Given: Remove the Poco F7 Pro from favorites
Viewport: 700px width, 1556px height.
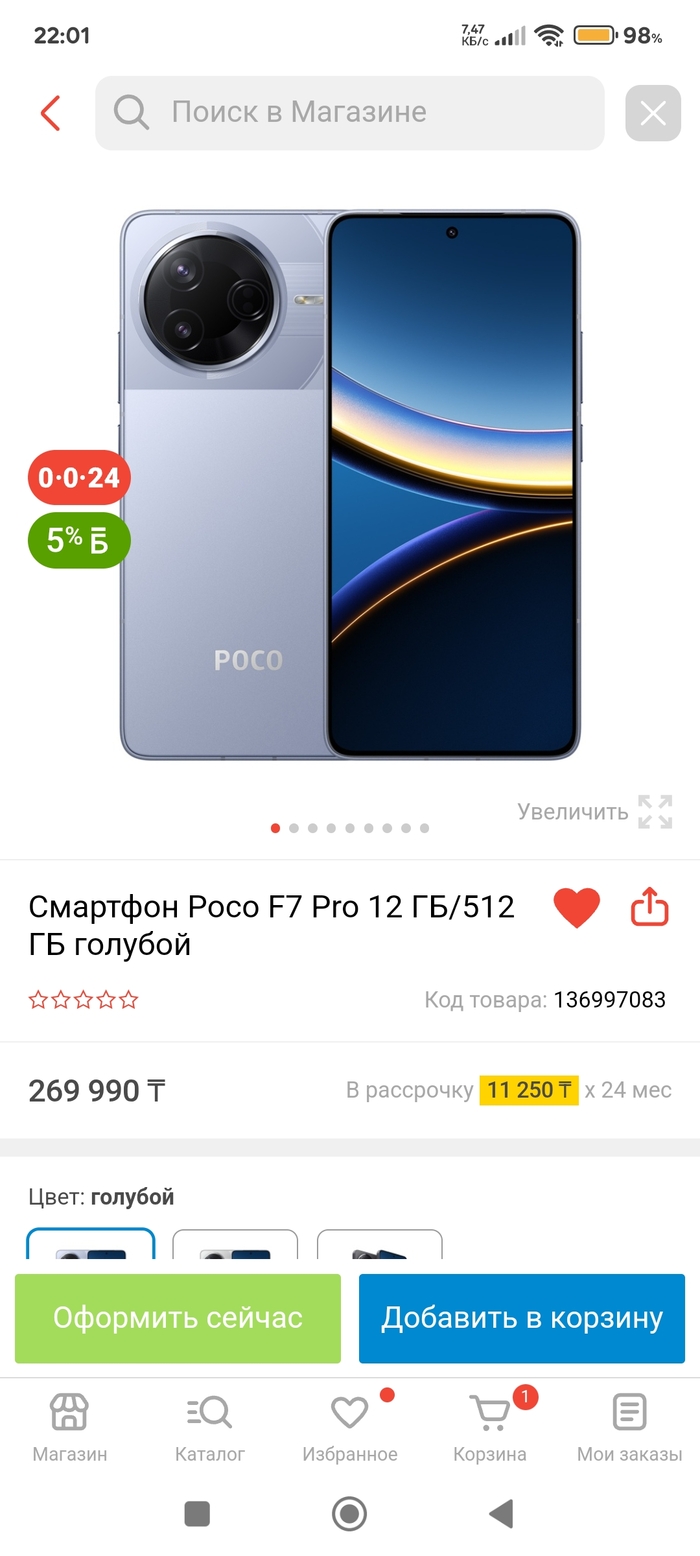Looking at the screenshot, I should 577,908.
